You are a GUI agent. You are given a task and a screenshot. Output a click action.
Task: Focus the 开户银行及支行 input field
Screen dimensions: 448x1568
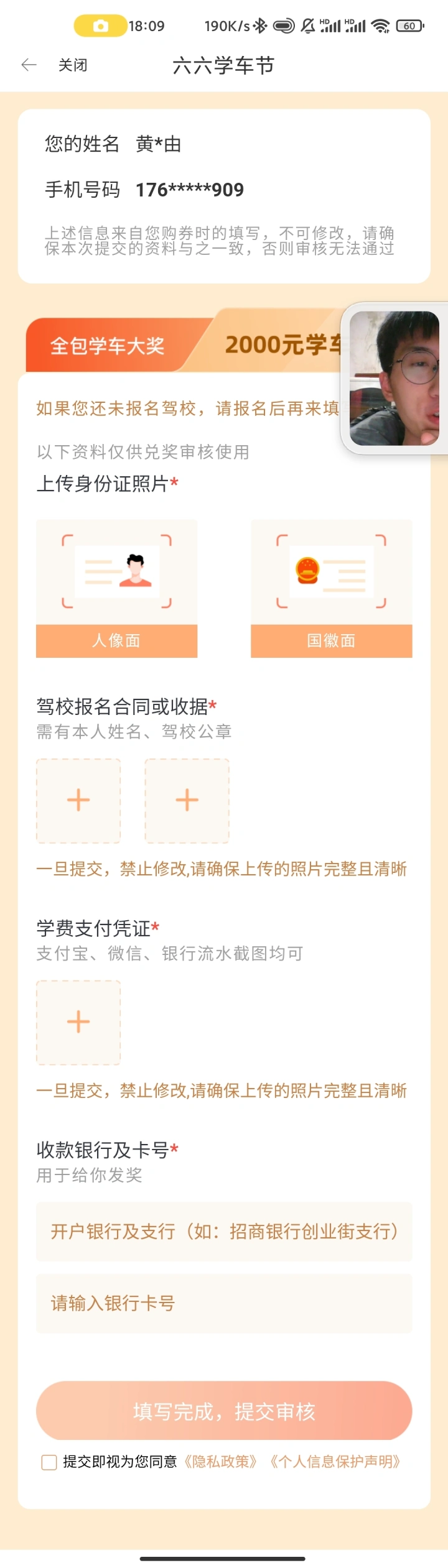(x=224, y=1231)
